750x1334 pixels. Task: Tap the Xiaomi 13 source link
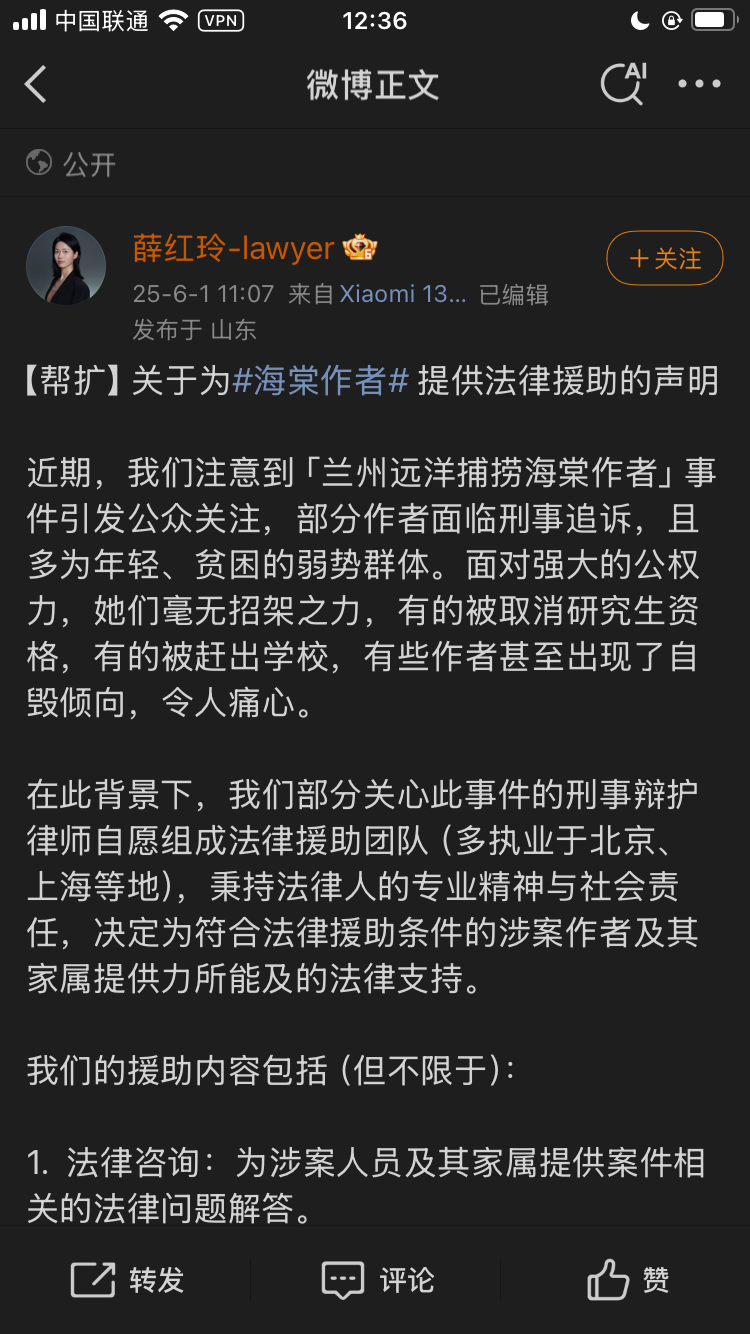(x=402, y=294)
